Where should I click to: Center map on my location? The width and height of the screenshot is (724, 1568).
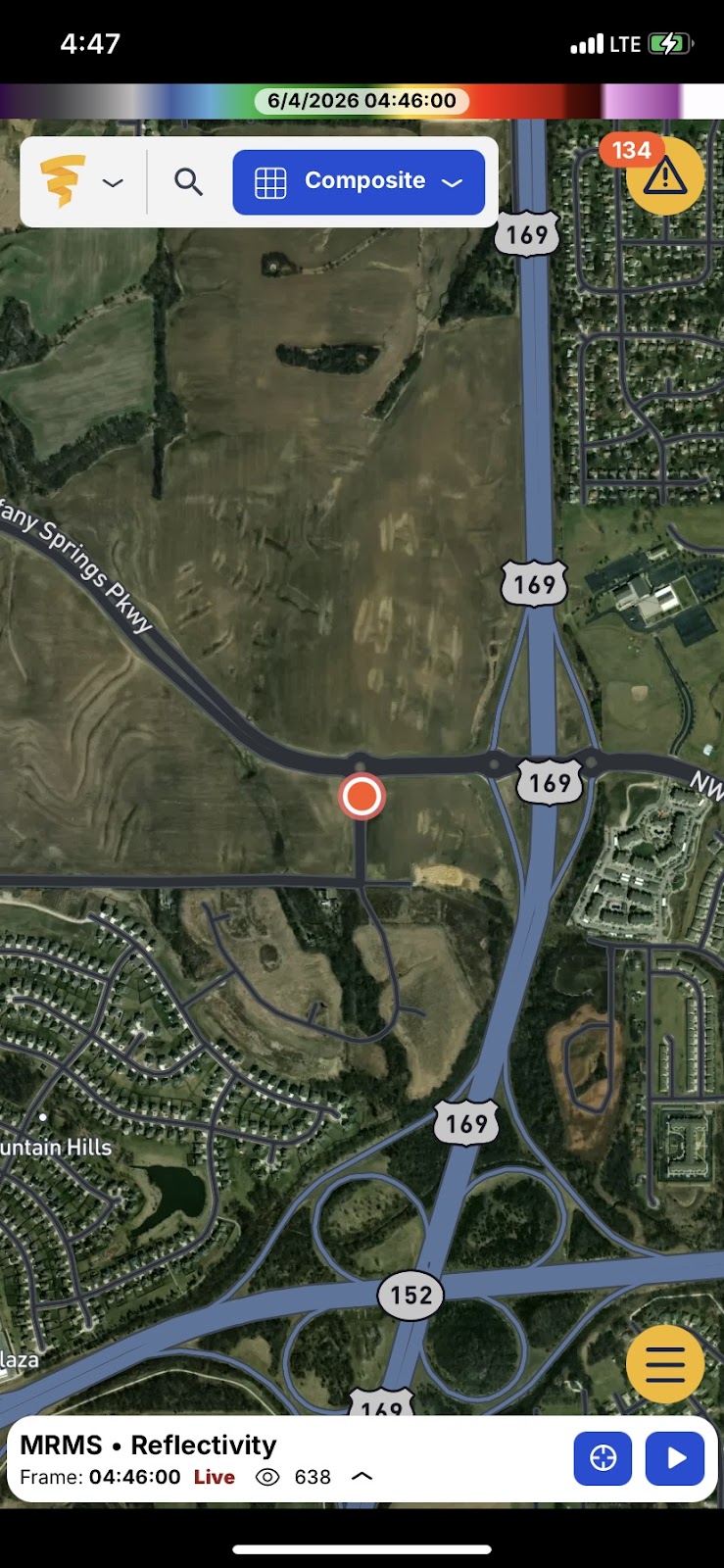(x=603, y=1458)
